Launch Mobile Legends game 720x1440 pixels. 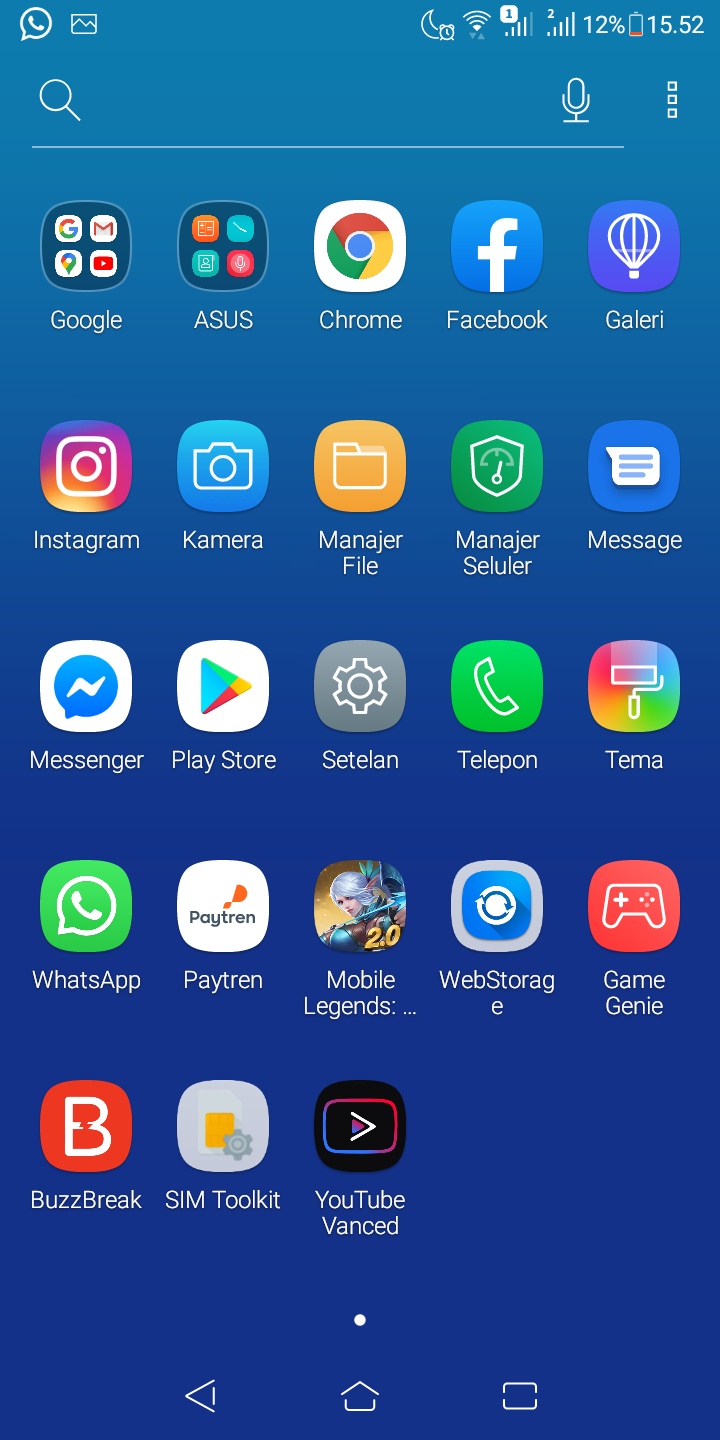pos(360,906)
